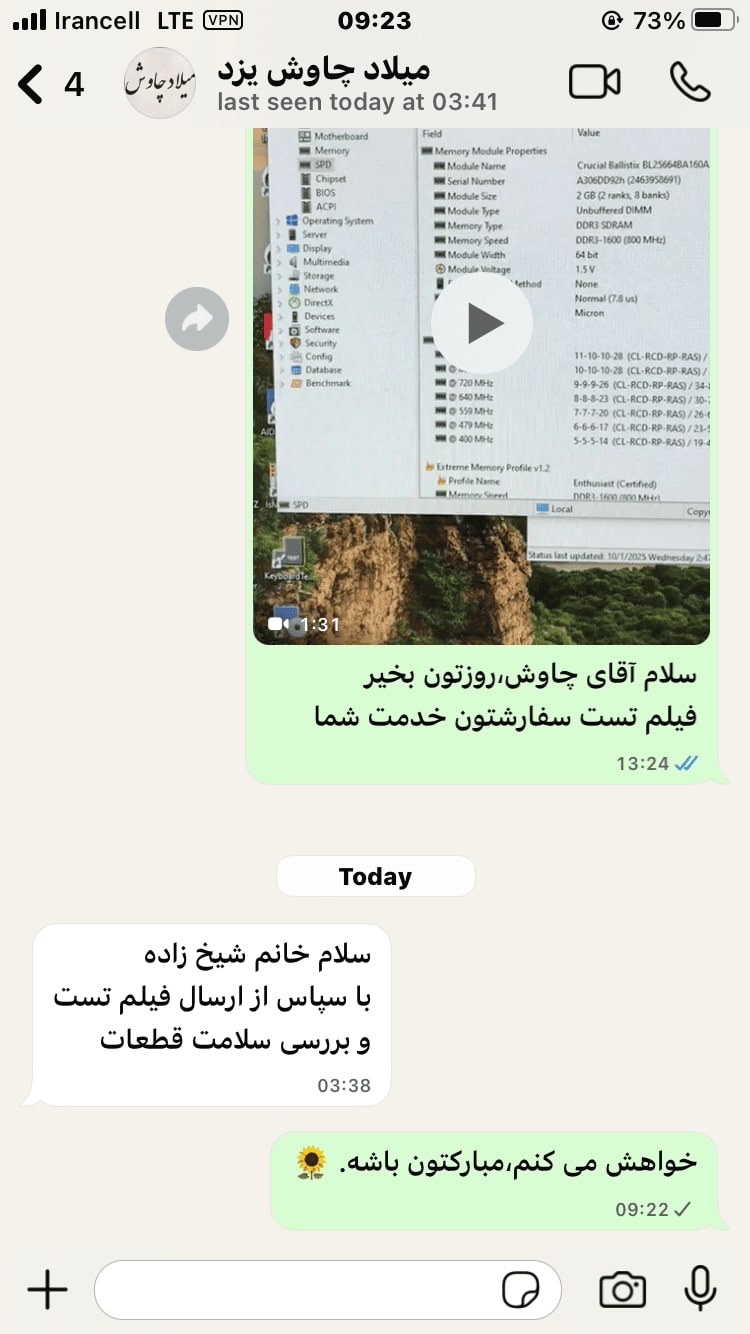Play the 1:31 test video
The image size is (750, 1334).
481,323
